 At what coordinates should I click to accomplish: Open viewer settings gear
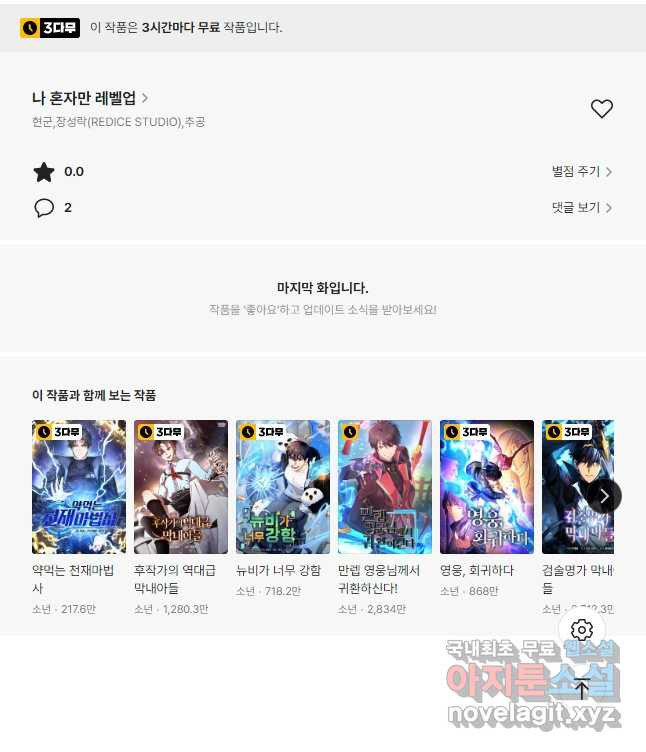pos(582,630)
